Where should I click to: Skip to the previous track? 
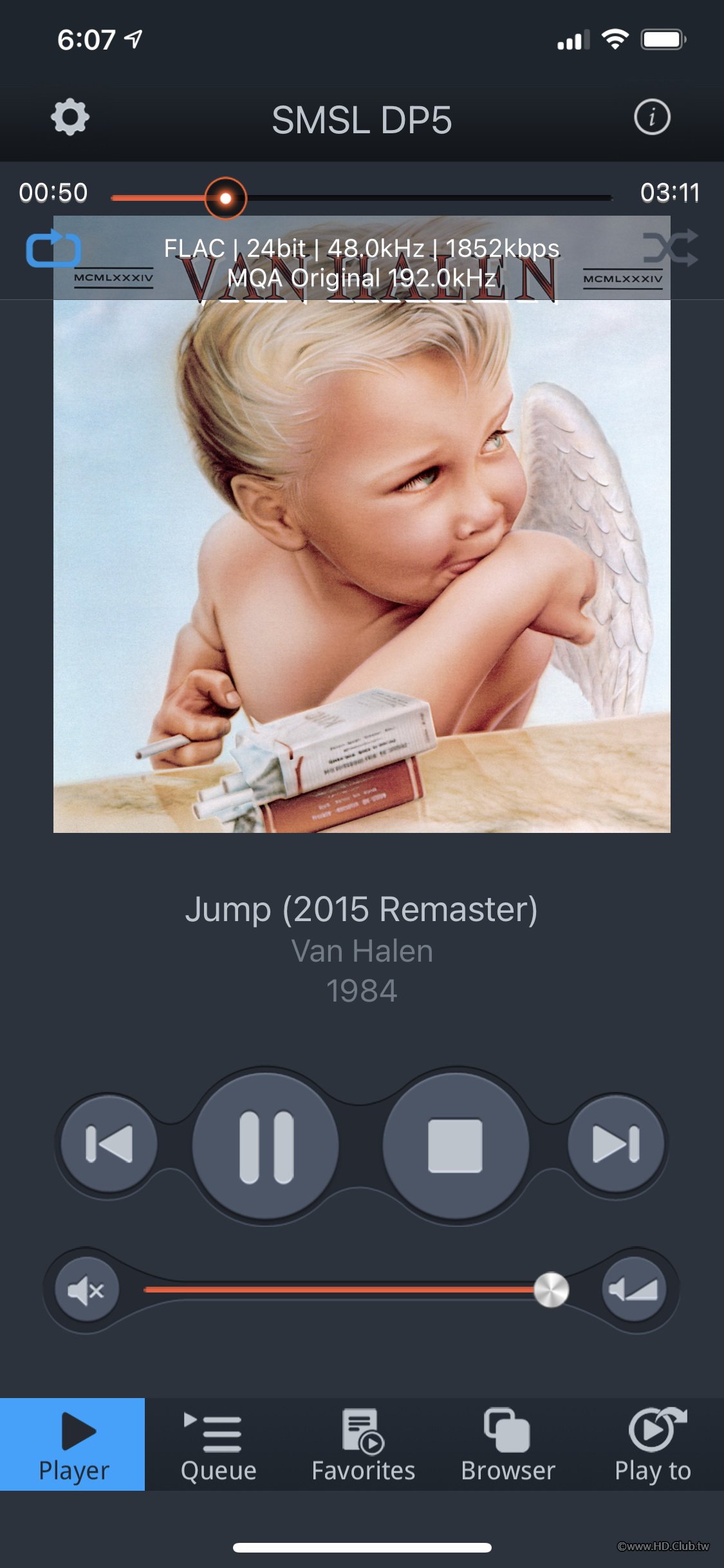coord(109,1144)
